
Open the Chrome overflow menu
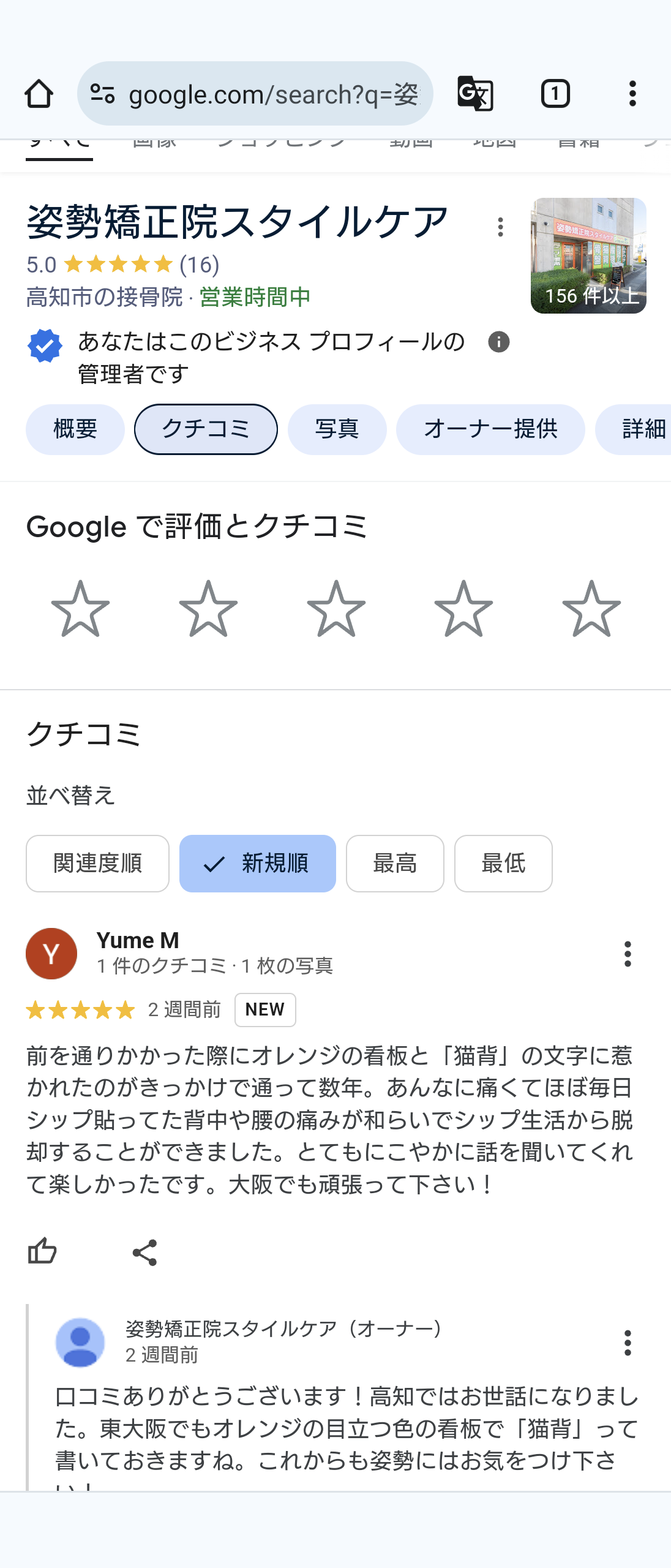[632, 94]
